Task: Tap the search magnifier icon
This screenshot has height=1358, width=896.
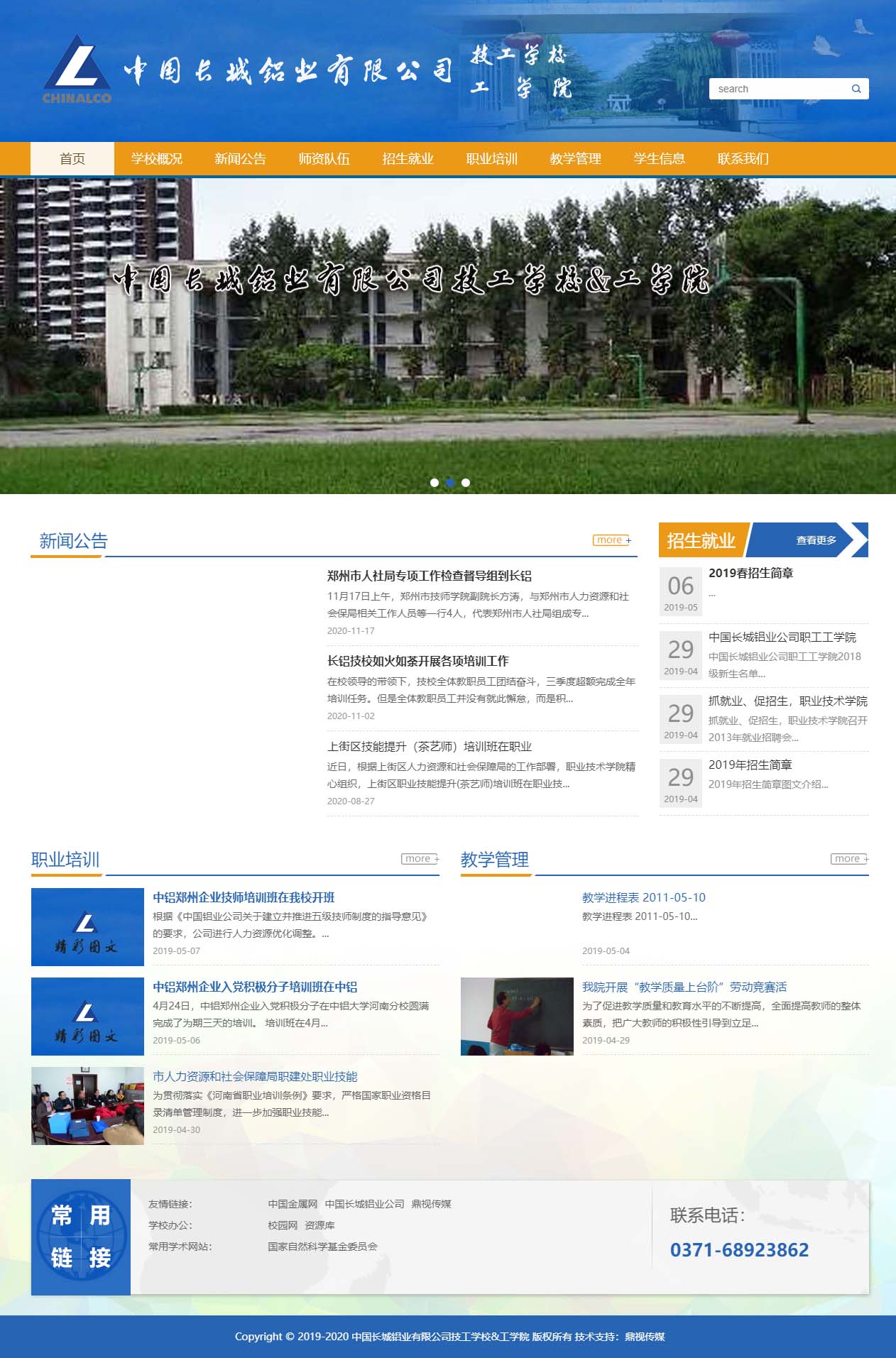Action: [856, 89]
